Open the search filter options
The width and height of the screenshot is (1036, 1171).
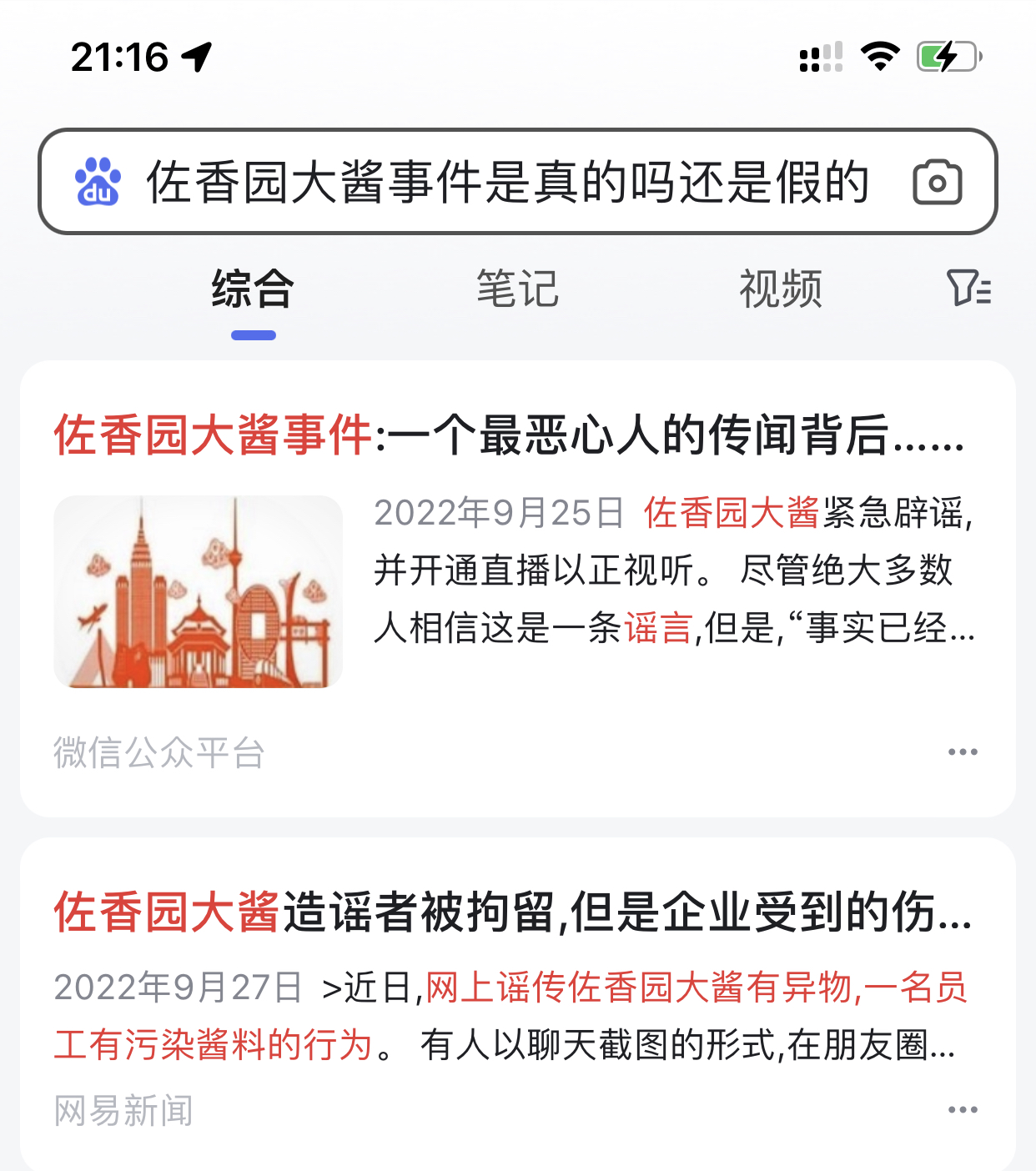(968, 289)
